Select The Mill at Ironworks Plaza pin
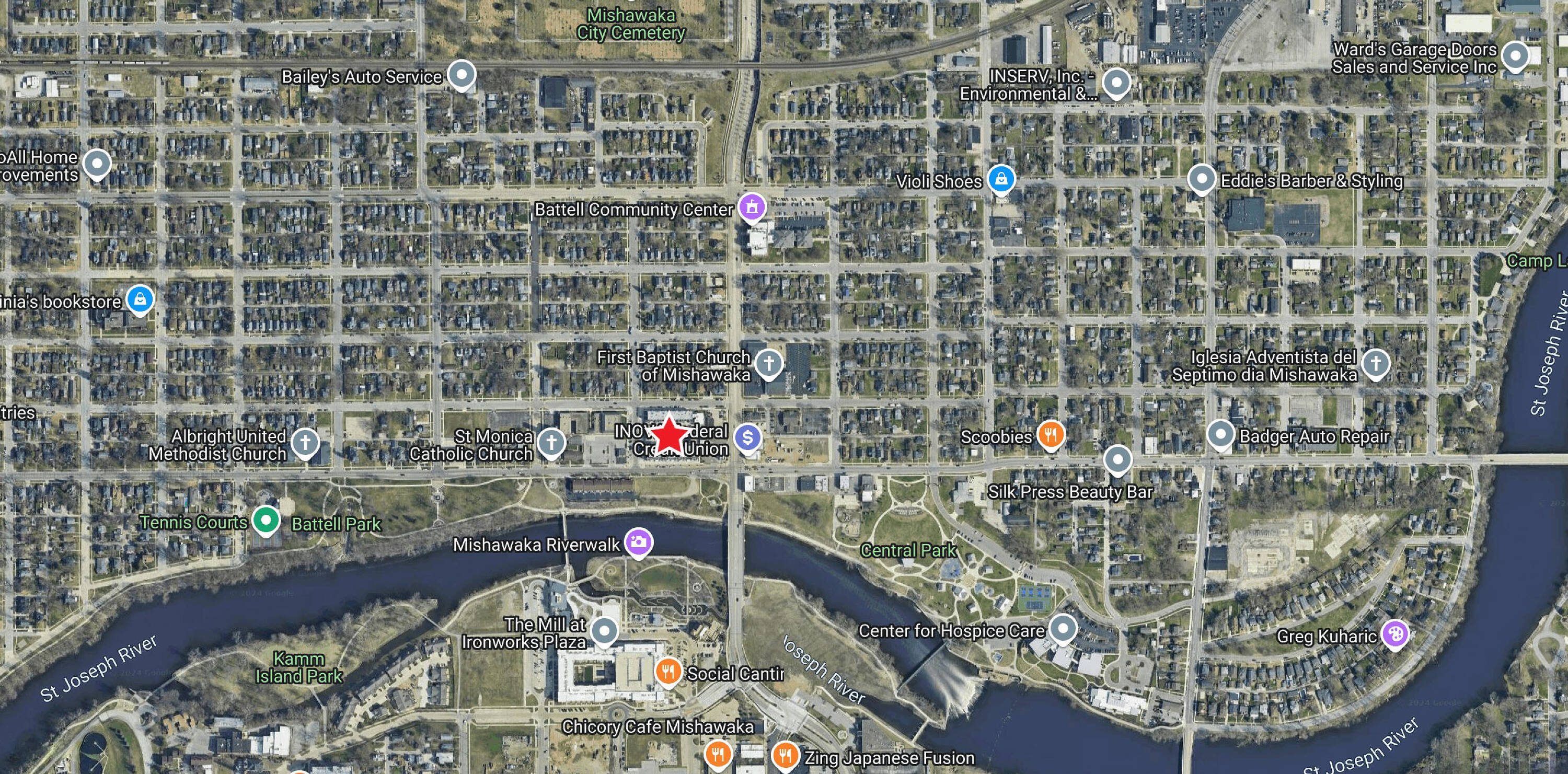The height and width of the screenshot is (774, 1568). click(604, 630)
